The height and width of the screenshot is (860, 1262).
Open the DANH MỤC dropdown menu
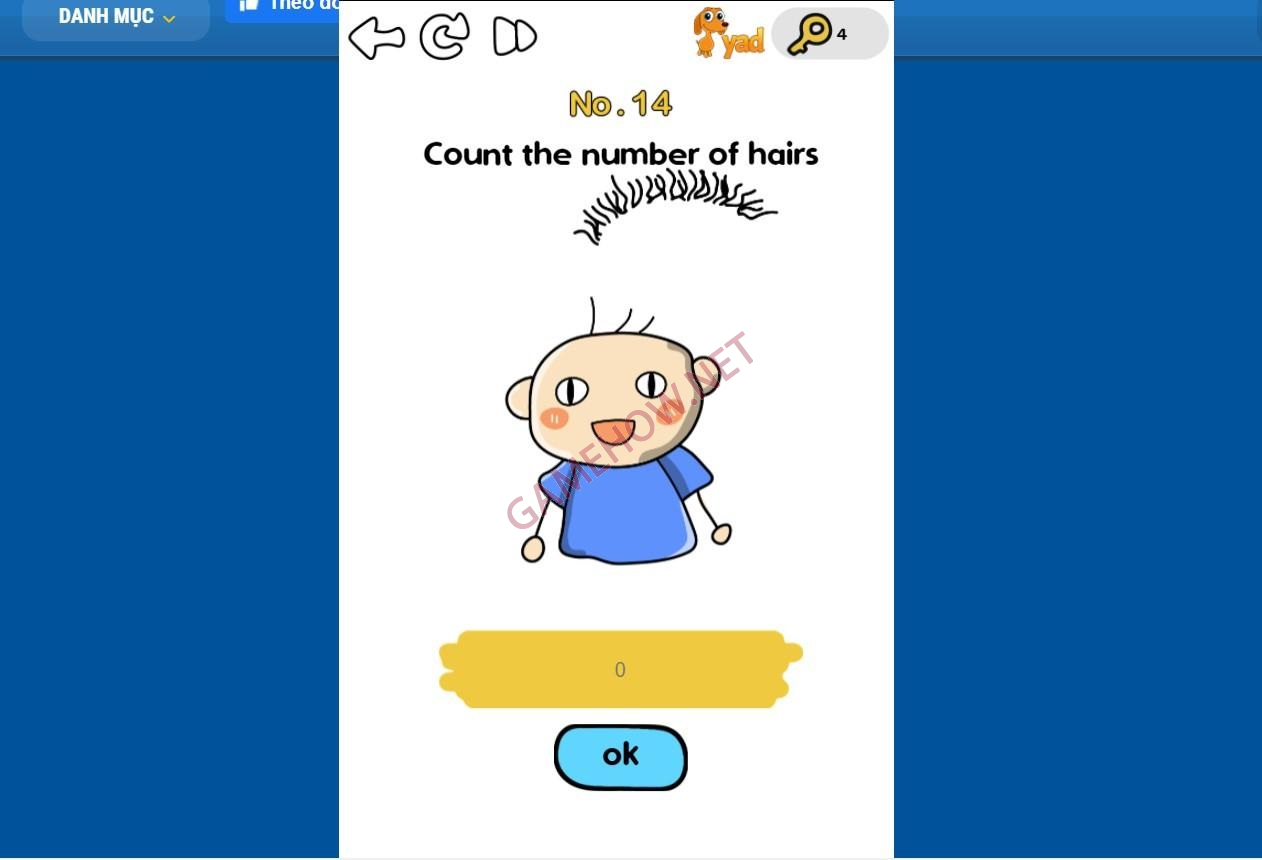click(x=116, y=17)
